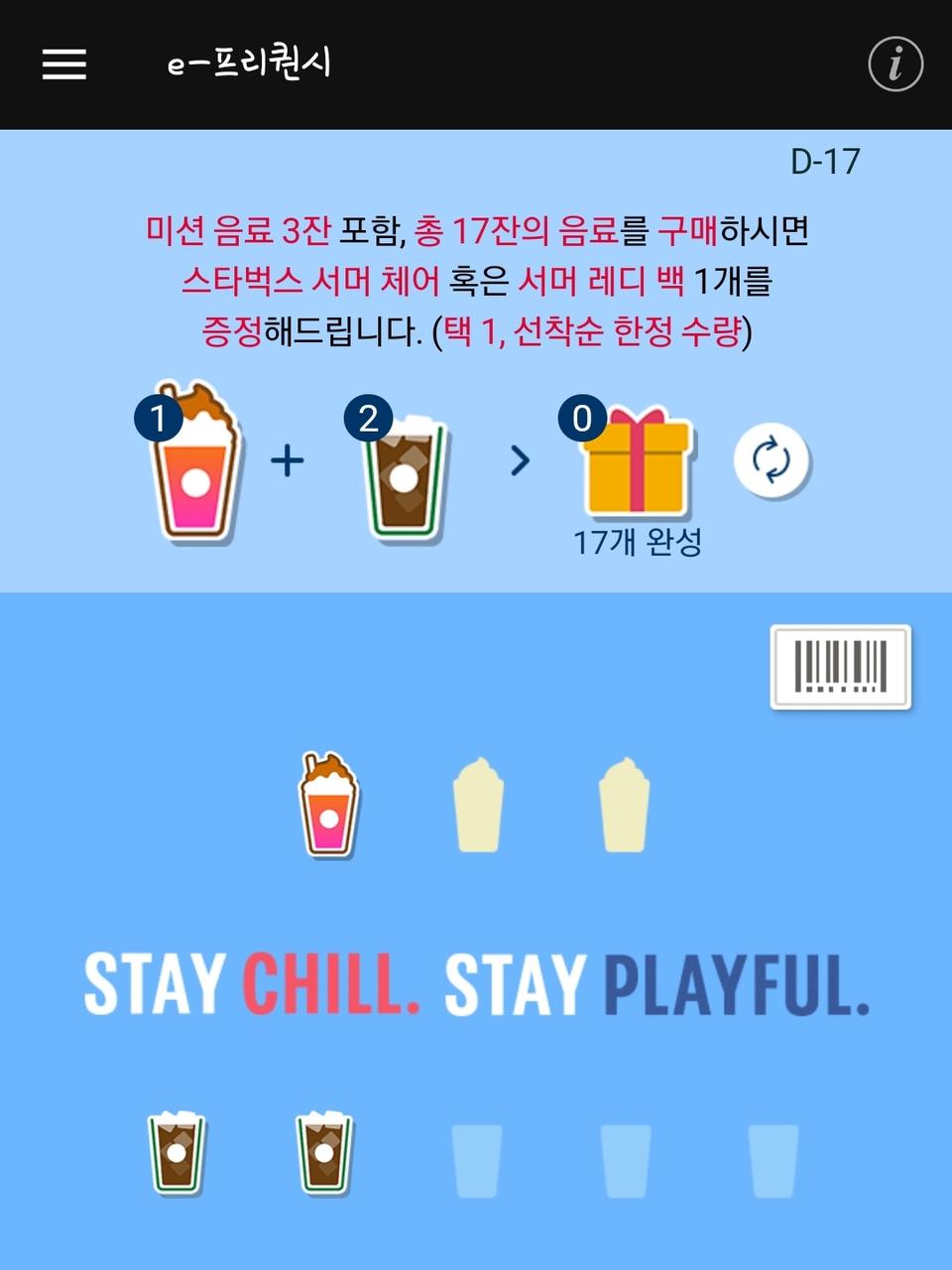The image size is (952, 1270).
Task: Tap an empty blue slot in the bottom row
Action: (475, 1156)
